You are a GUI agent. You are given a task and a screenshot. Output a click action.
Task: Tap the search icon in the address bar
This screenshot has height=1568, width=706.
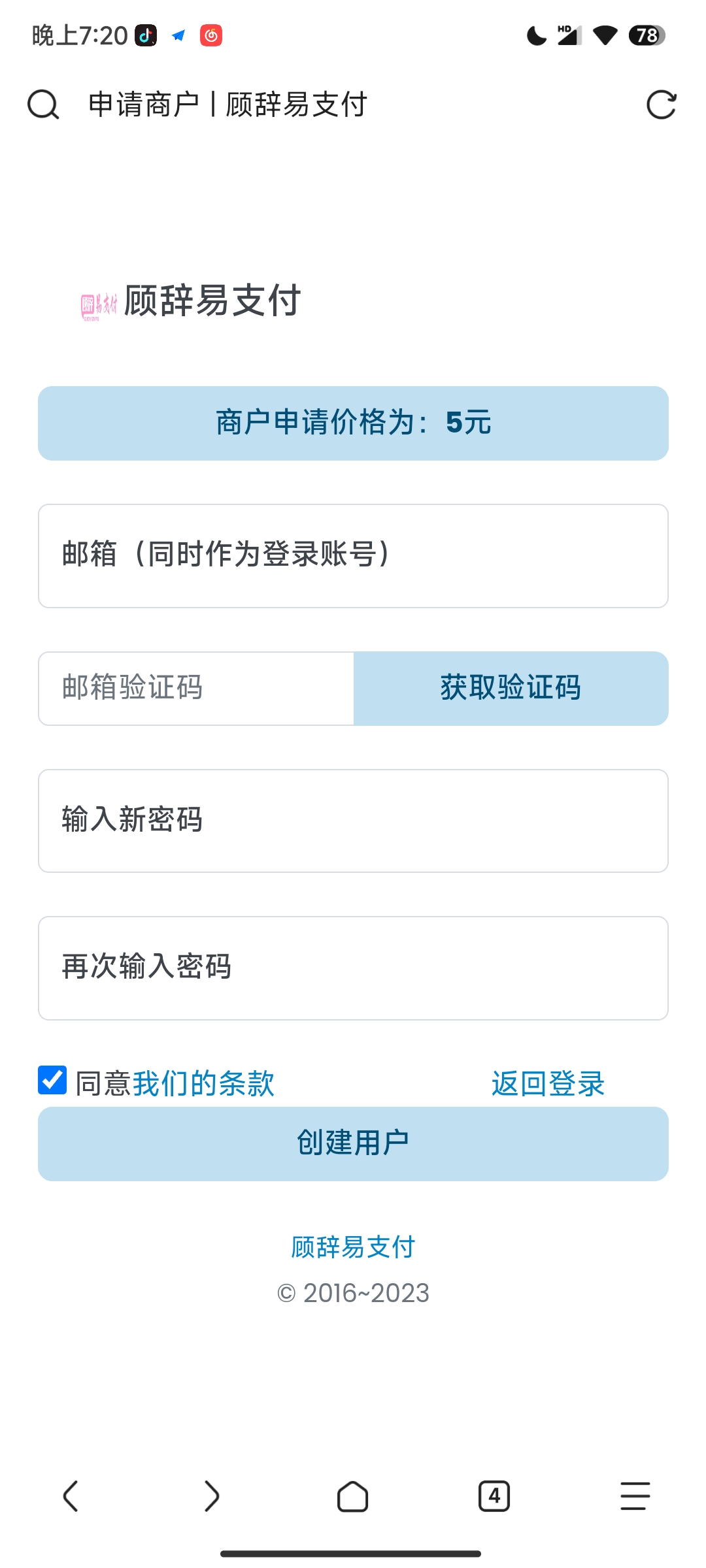(43, 105)
